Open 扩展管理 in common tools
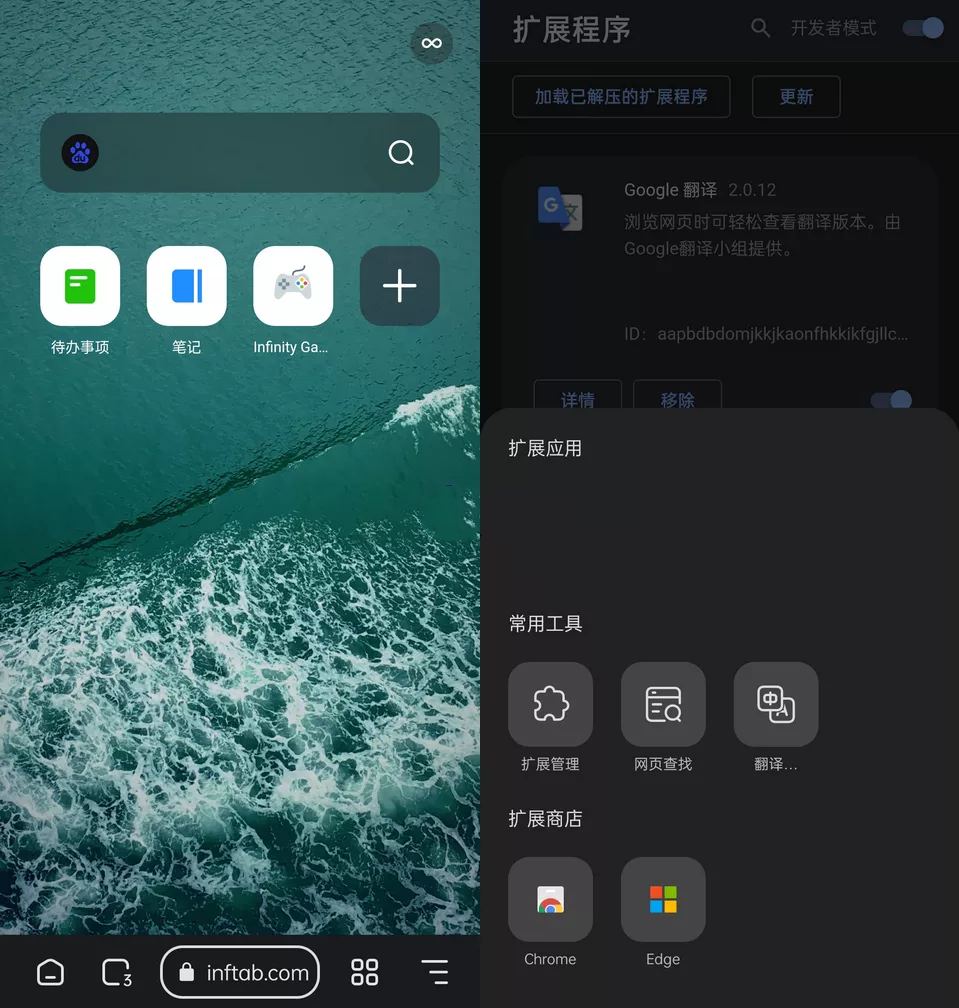Image resolution: width=959 pixels, height=1008 pixels. click(550, 704)
